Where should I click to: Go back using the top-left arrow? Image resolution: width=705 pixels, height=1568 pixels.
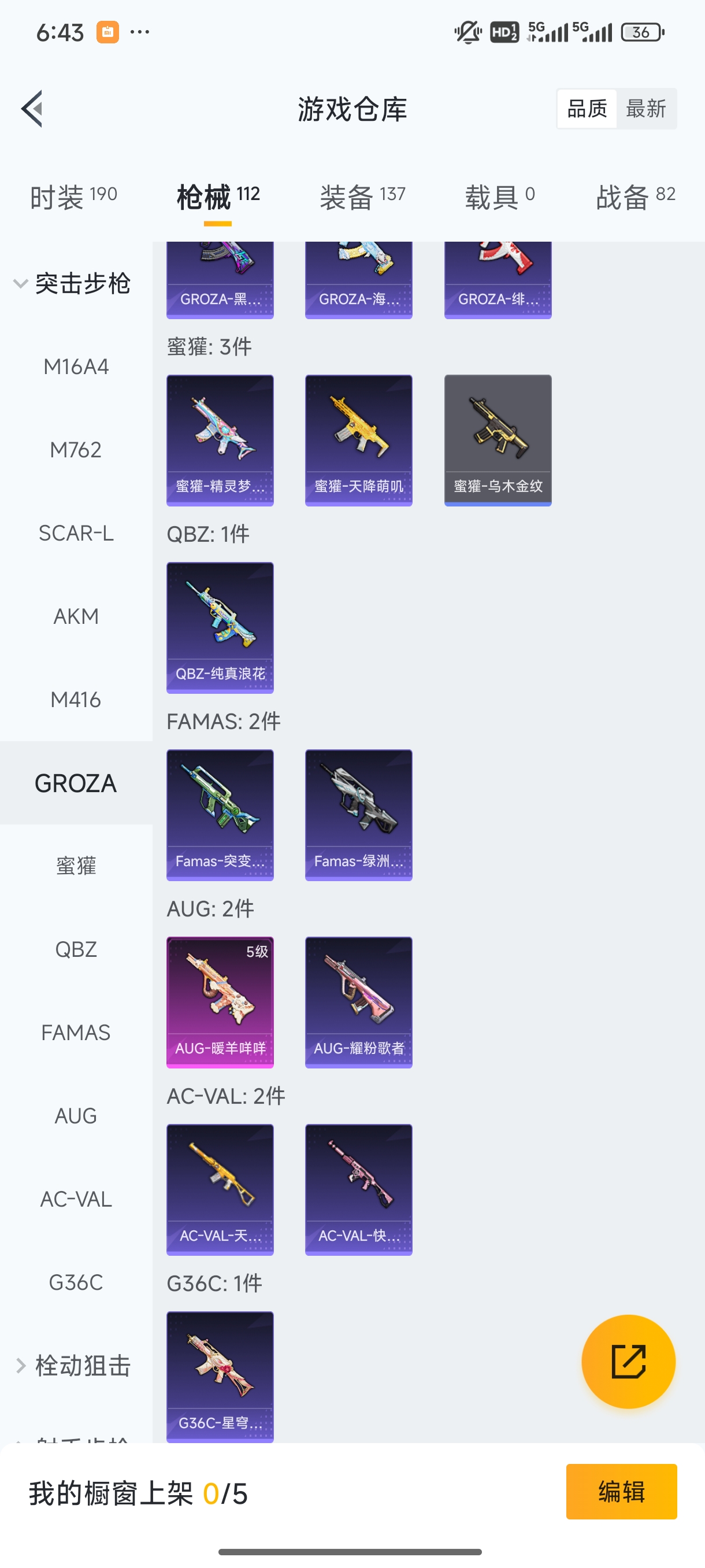(32, 109)
